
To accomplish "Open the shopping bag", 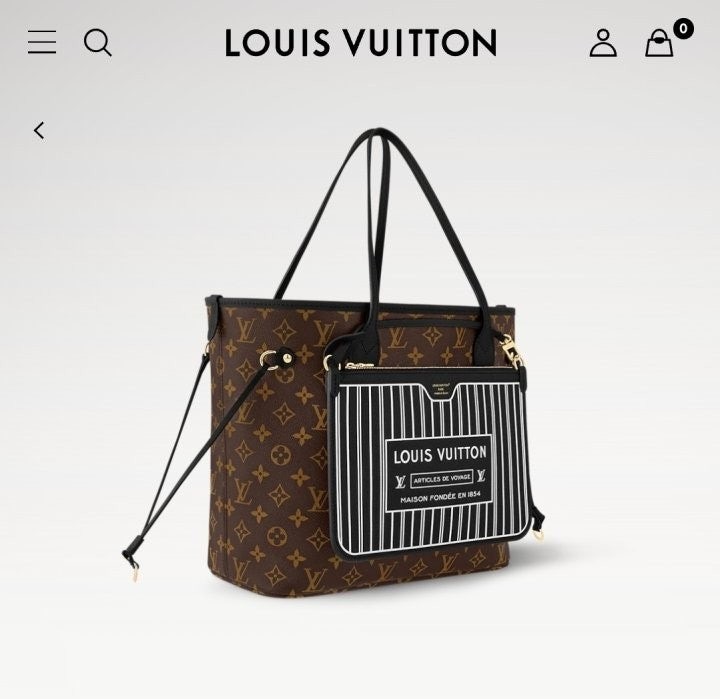I will 659,43.
